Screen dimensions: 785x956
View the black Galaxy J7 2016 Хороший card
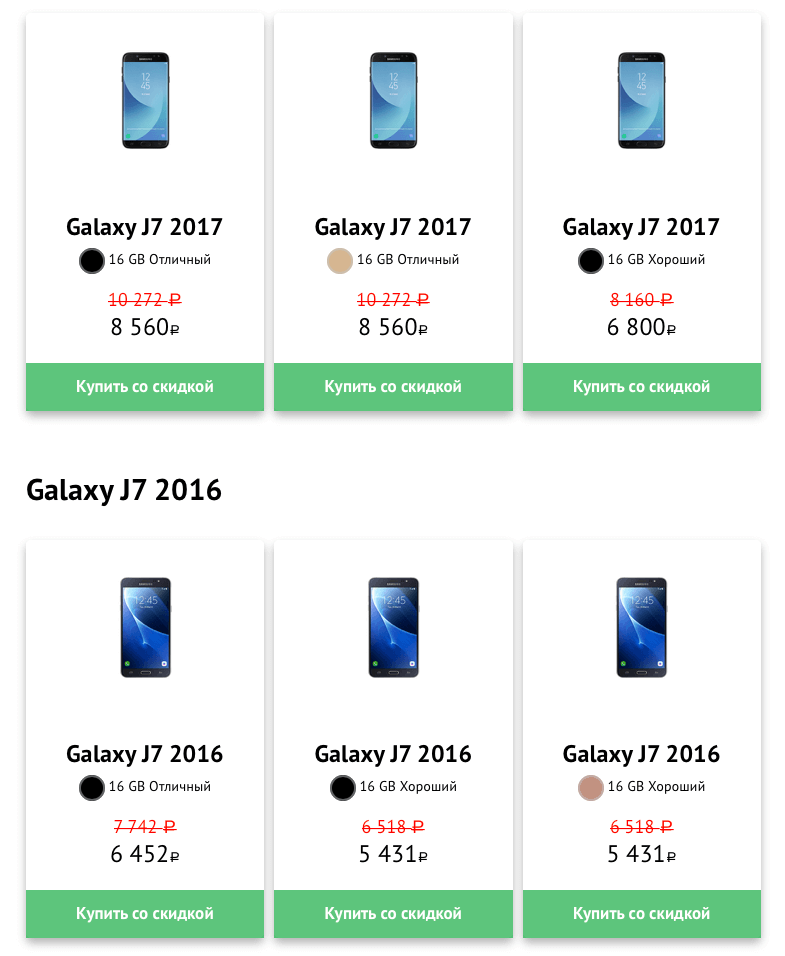coord(392,753)
